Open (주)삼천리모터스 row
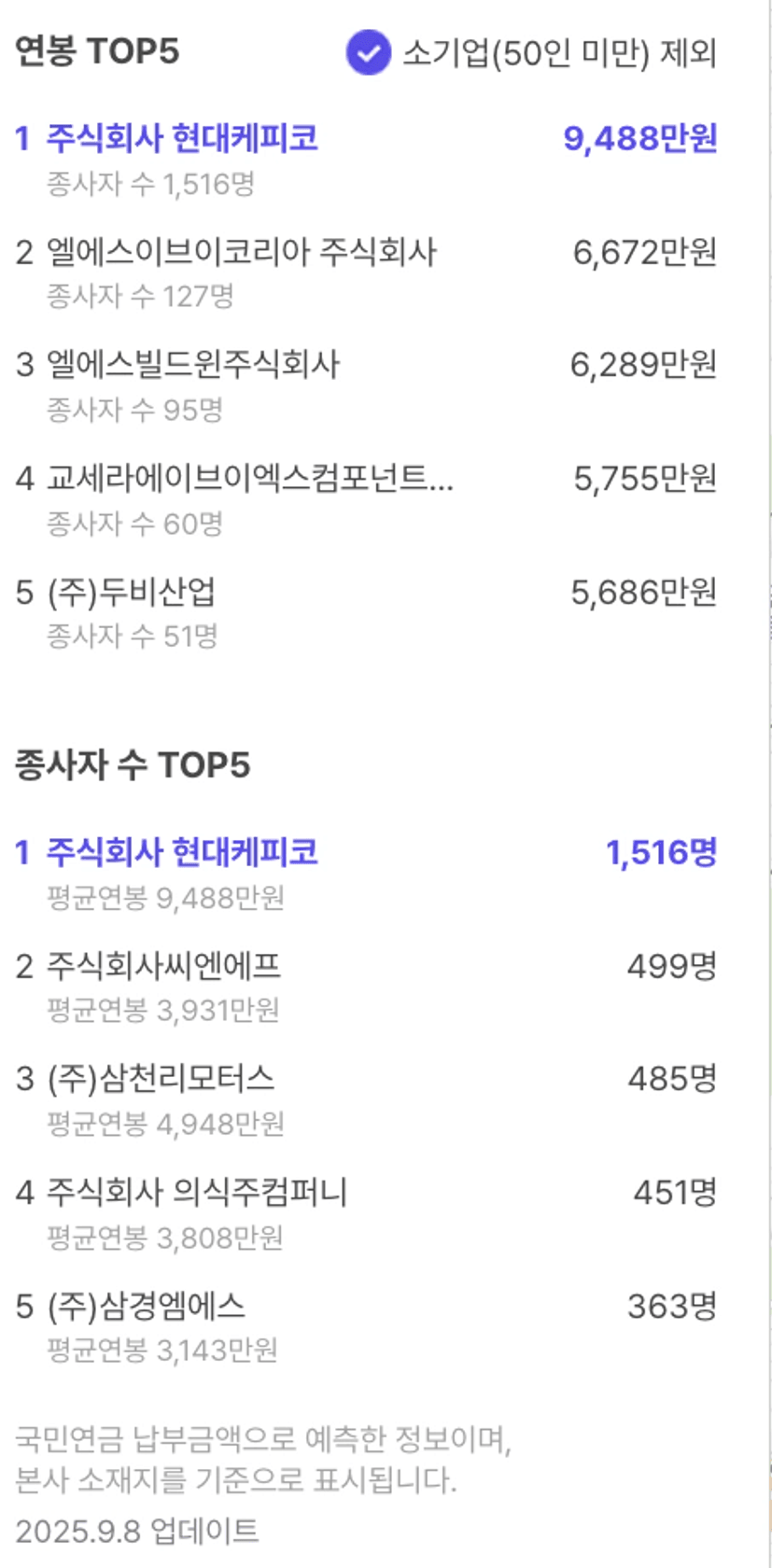The image size is (772, 1568). [366, 1099]
